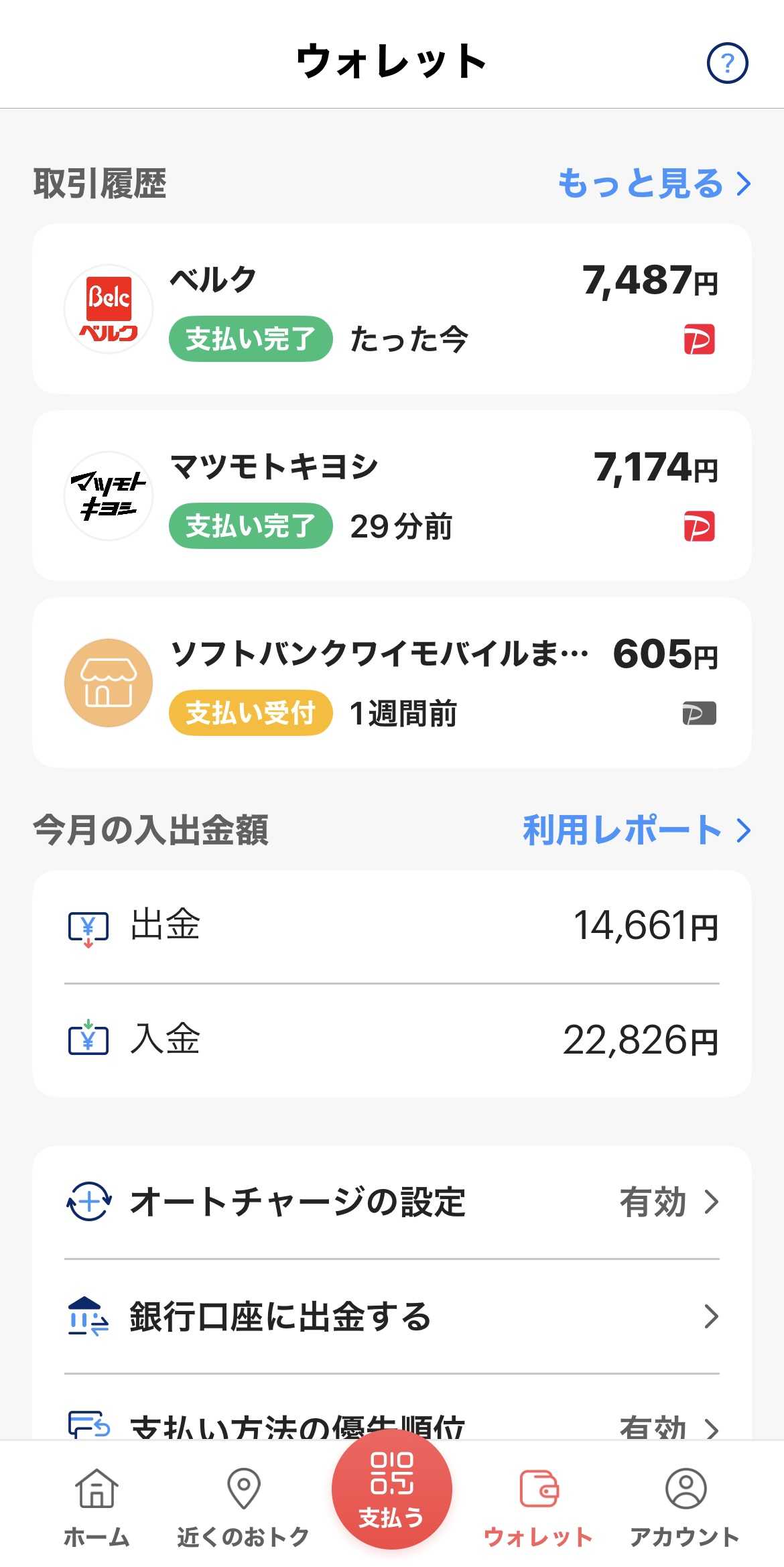Open the help question mark icon
Screen dimensions: 784x1567
pyautogui.click(x=727, y=63)
